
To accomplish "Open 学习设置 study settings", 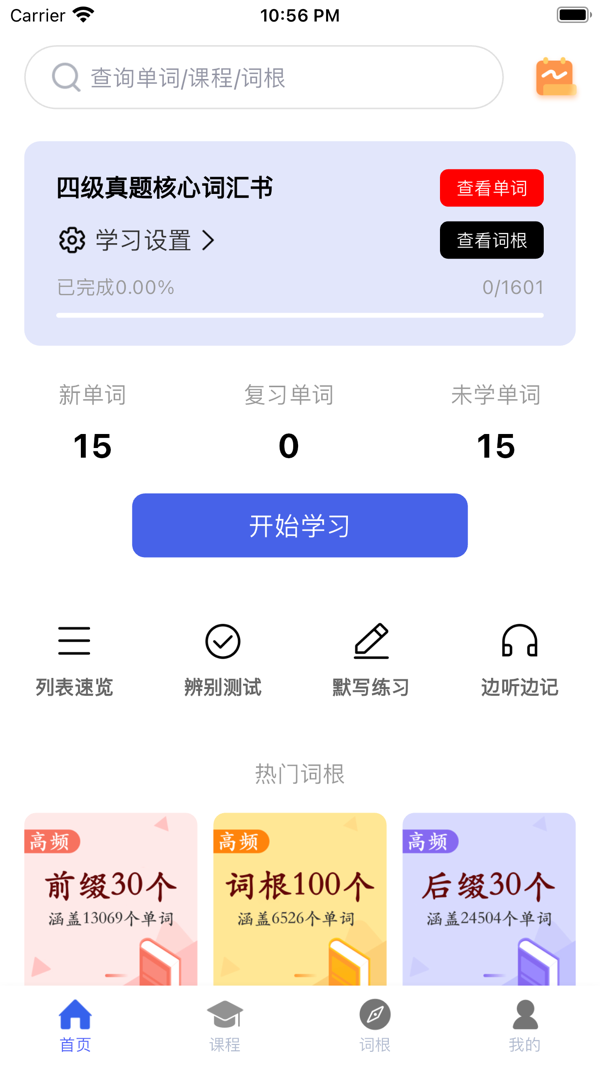I will [x=137, y=240].
